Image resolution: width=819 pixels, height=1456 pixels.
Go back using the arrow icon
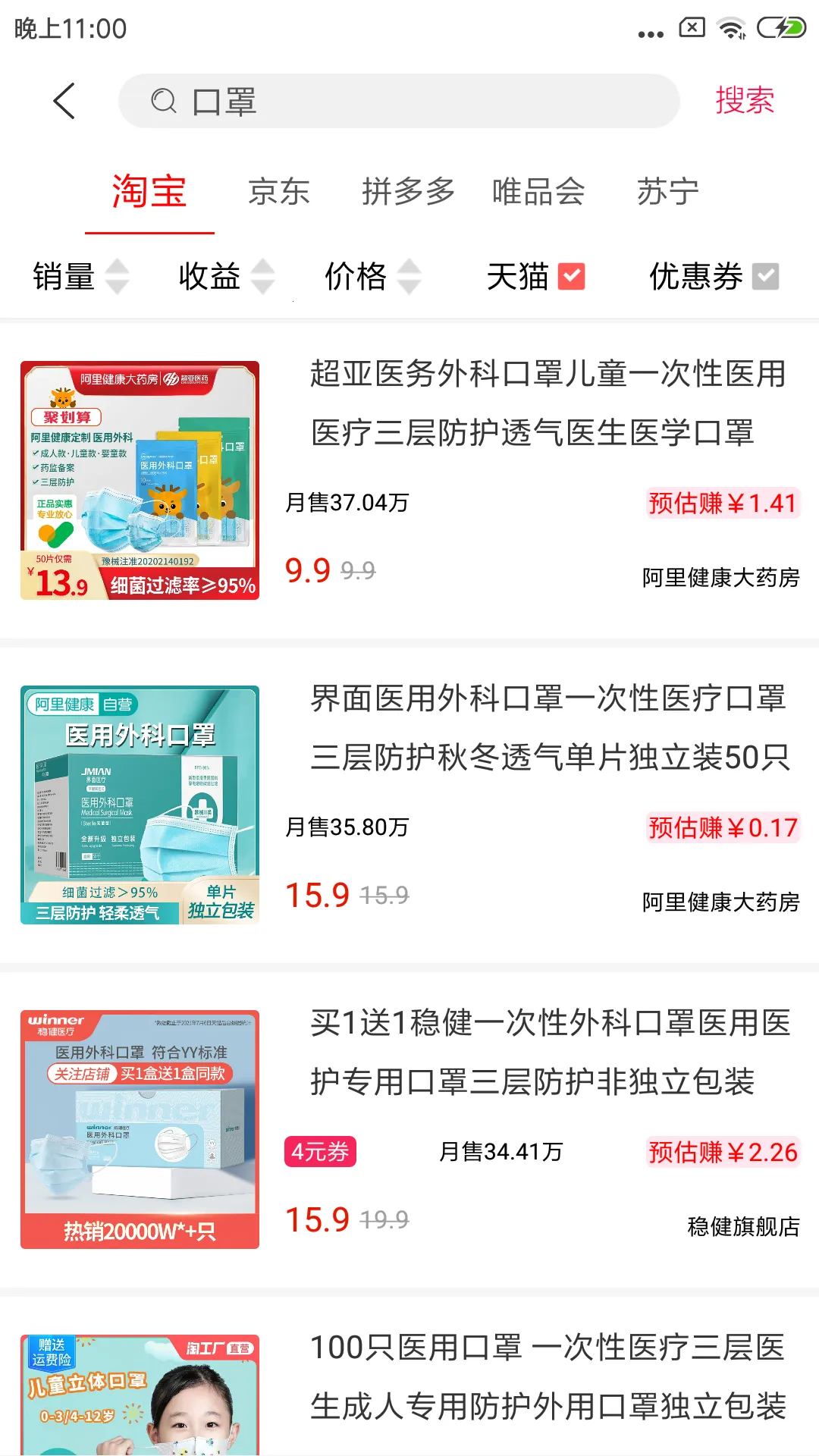click(64, 101)
